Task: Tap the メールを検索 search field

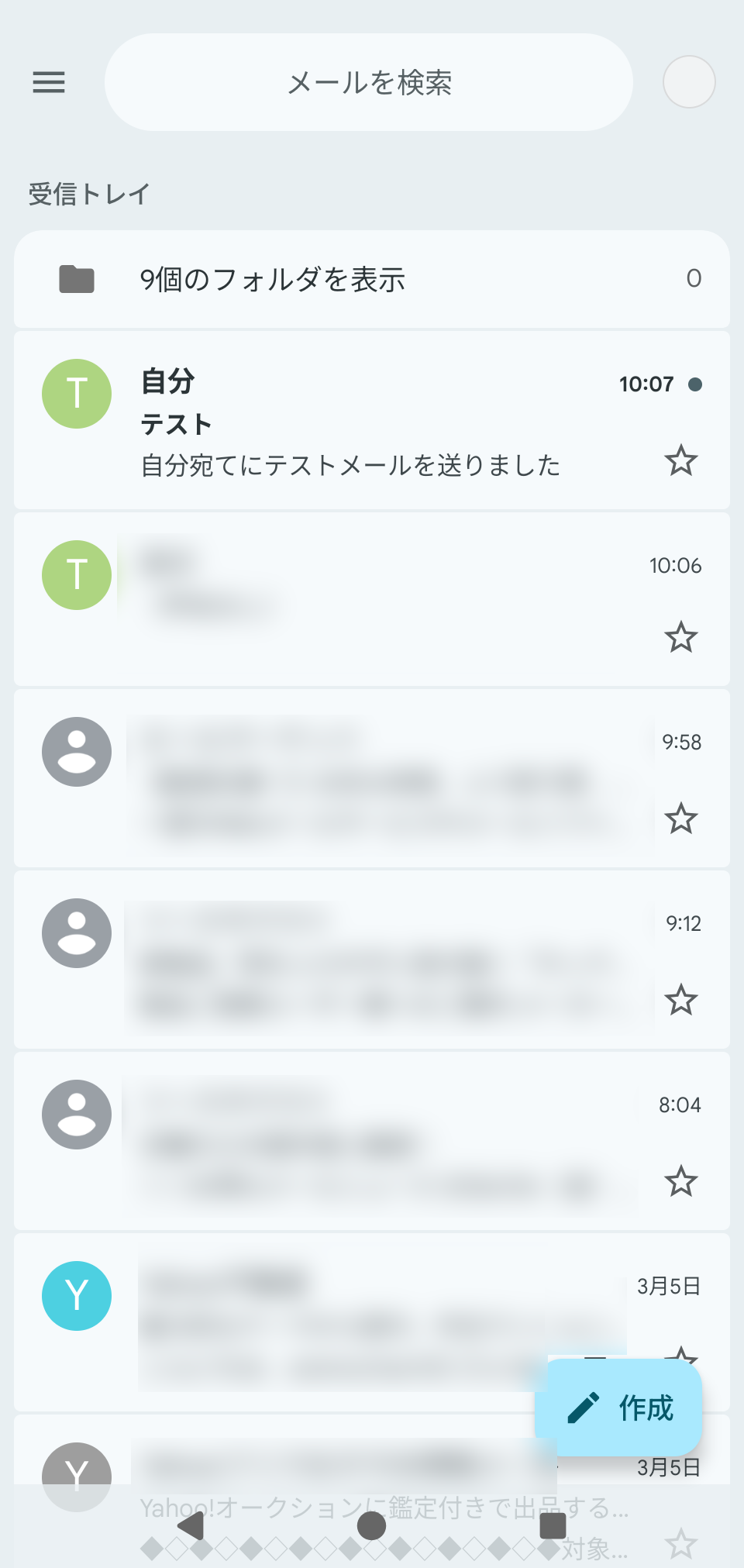Action: [x=369, y=82]
